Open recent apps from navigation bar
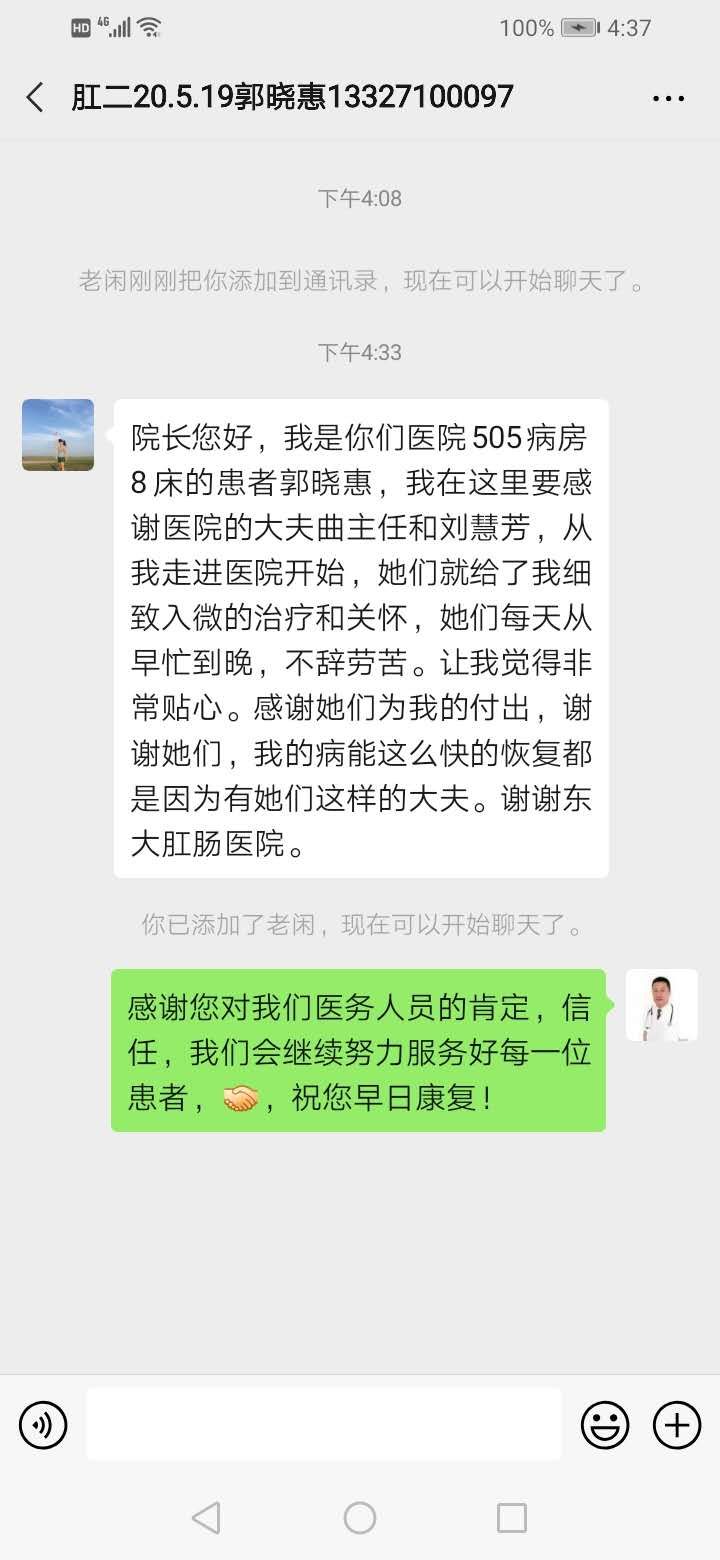 click(x=512, y=1518)
